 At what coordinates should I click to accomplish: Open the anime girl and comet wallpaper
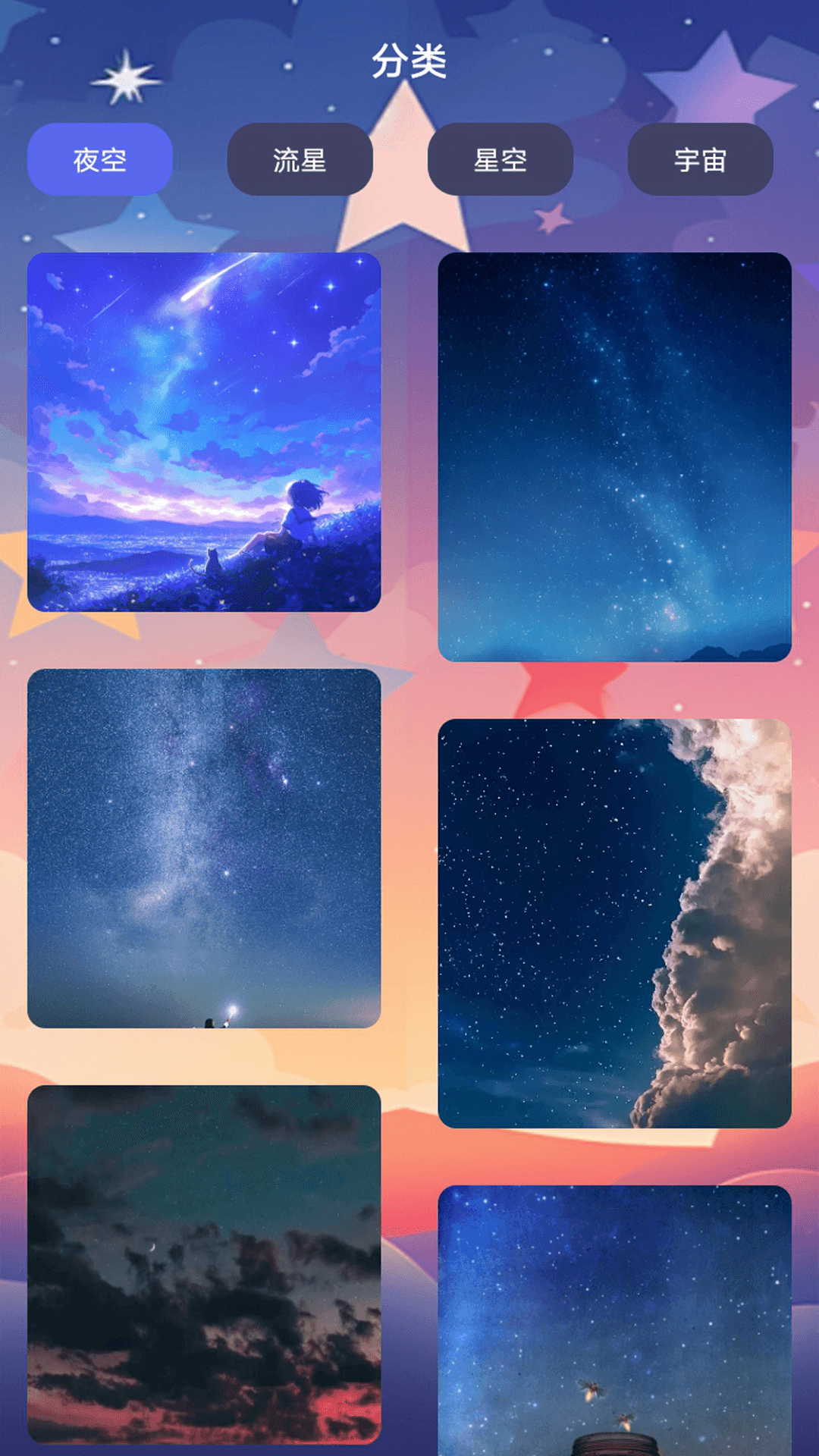tap(204, 432)
